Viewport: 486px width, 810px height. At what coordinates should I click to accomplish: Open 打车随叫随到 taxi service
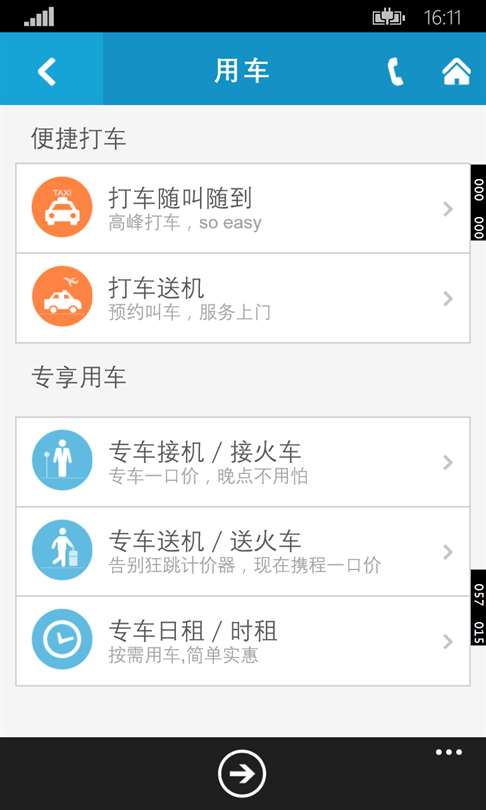pyautogui.click(x=243, y=208)
